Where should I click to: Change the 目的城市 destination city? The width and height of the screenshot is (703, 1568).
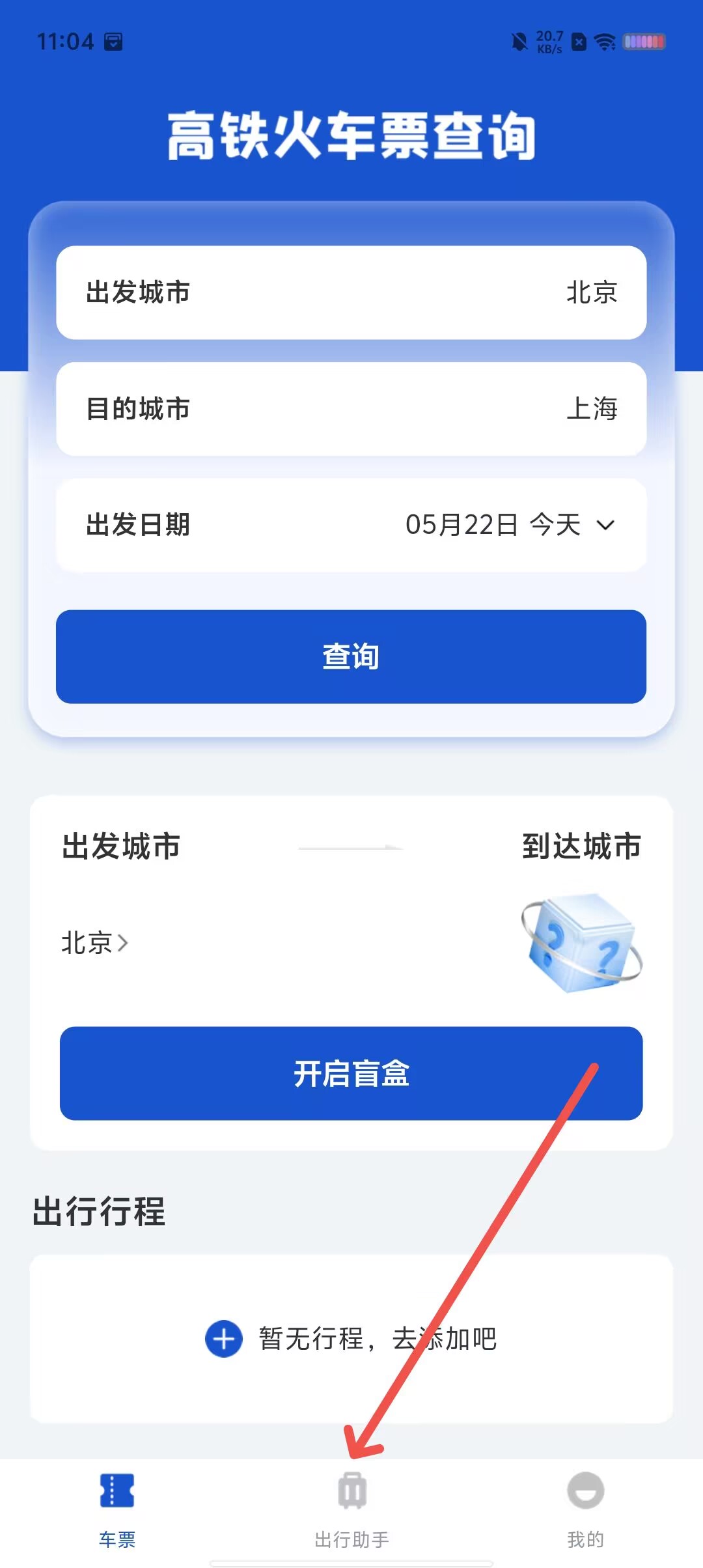click(x=351, y=409)
